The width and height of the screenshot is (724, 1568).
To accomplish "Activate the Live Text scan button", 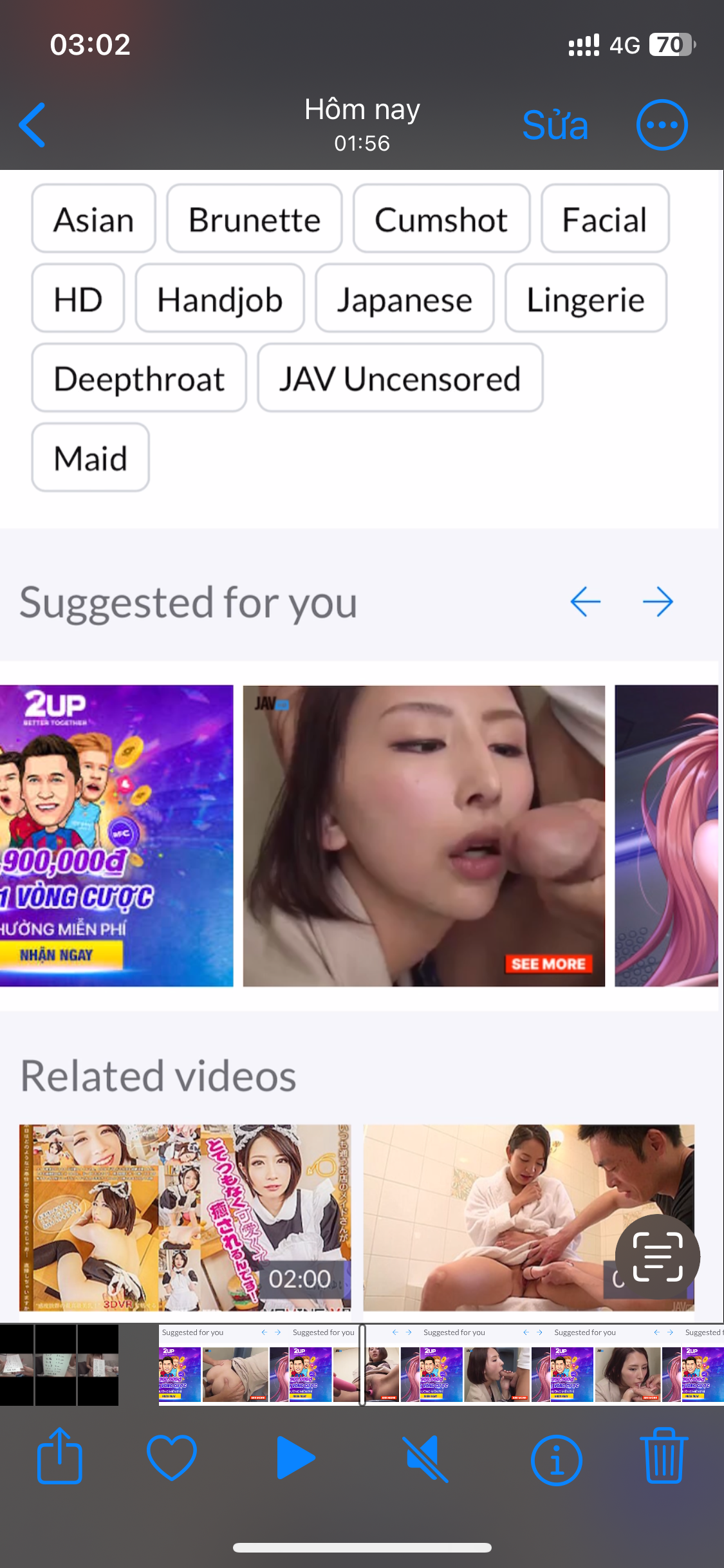I will [657, 1256].
